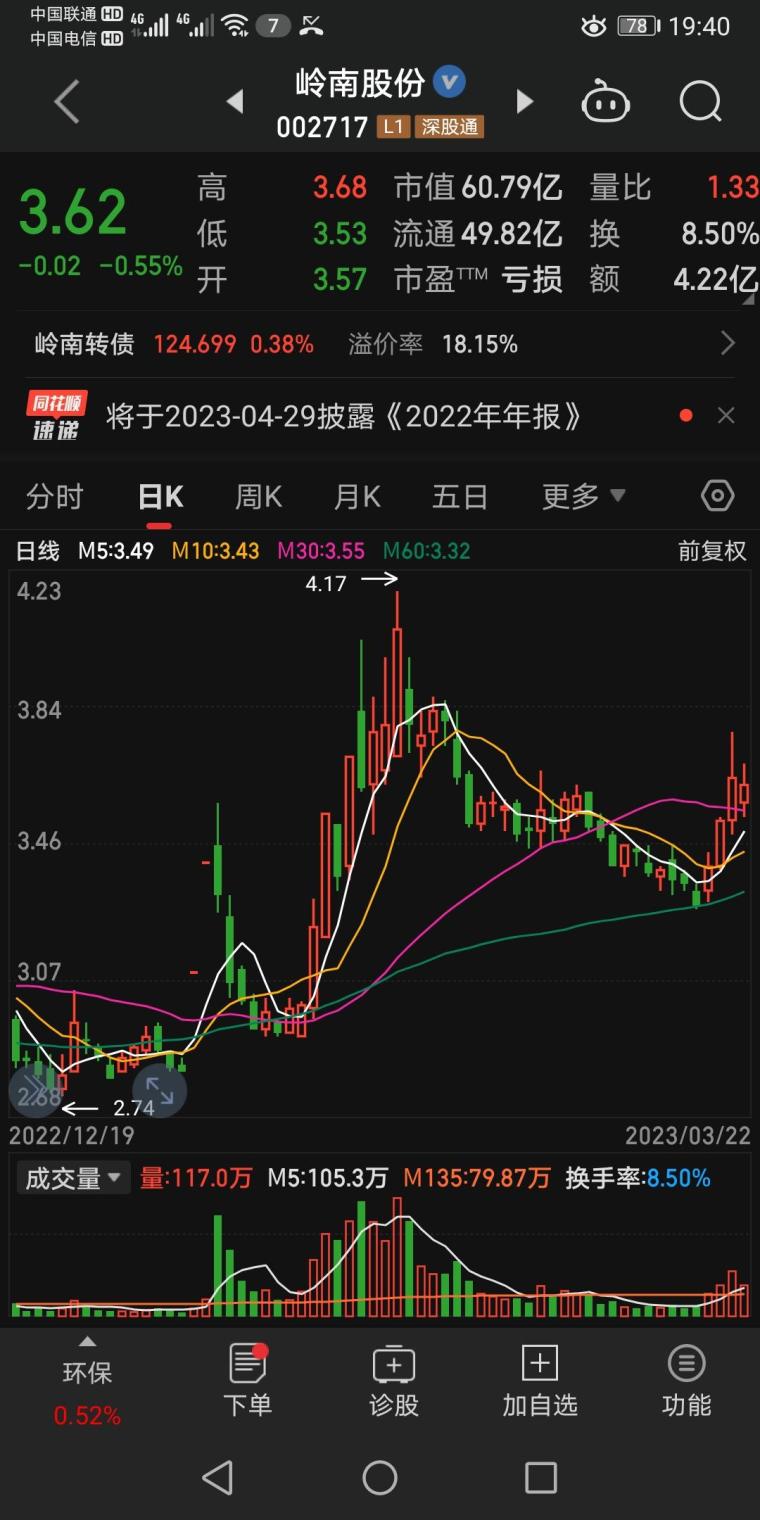Expand chart to fullscreen
The height and width of the screenshot is (1520, 760).
click(160, 1090)
